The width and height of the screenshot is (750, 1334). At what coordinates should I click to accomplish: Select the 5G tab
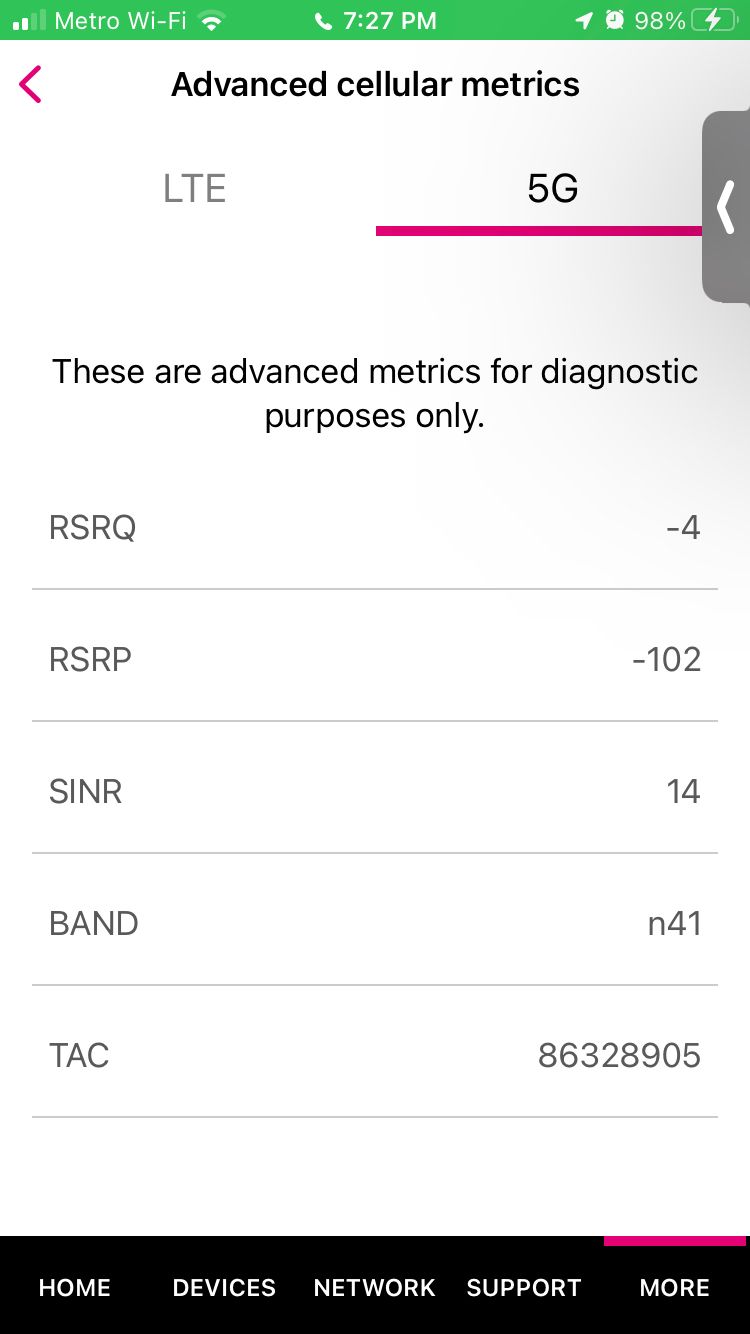click(552, 188)
